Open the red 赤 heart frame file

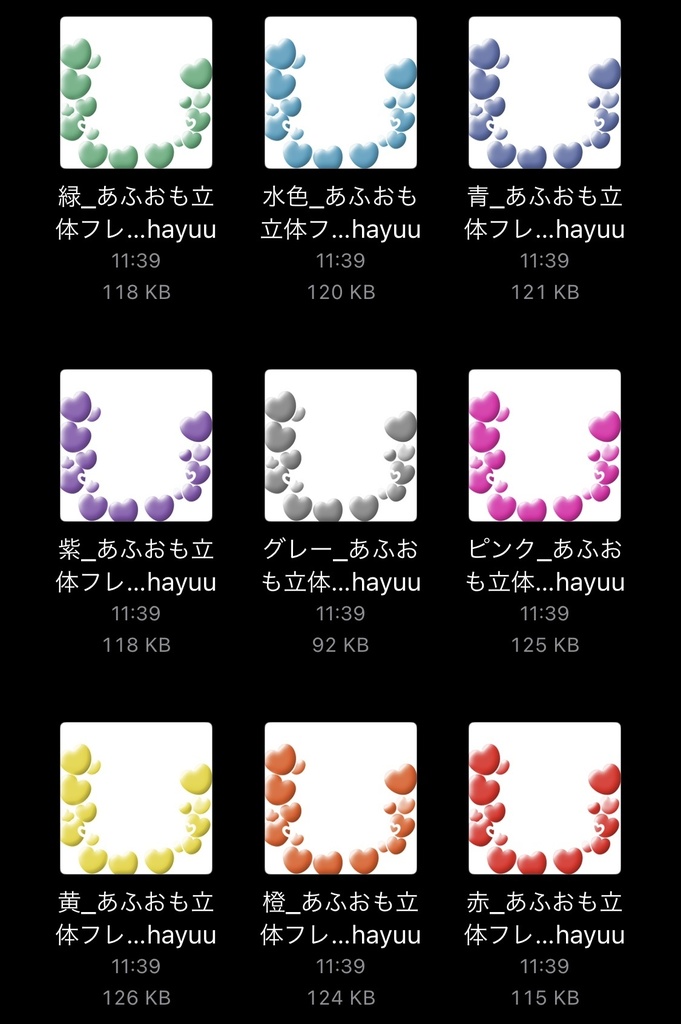[x=544, y=799]
